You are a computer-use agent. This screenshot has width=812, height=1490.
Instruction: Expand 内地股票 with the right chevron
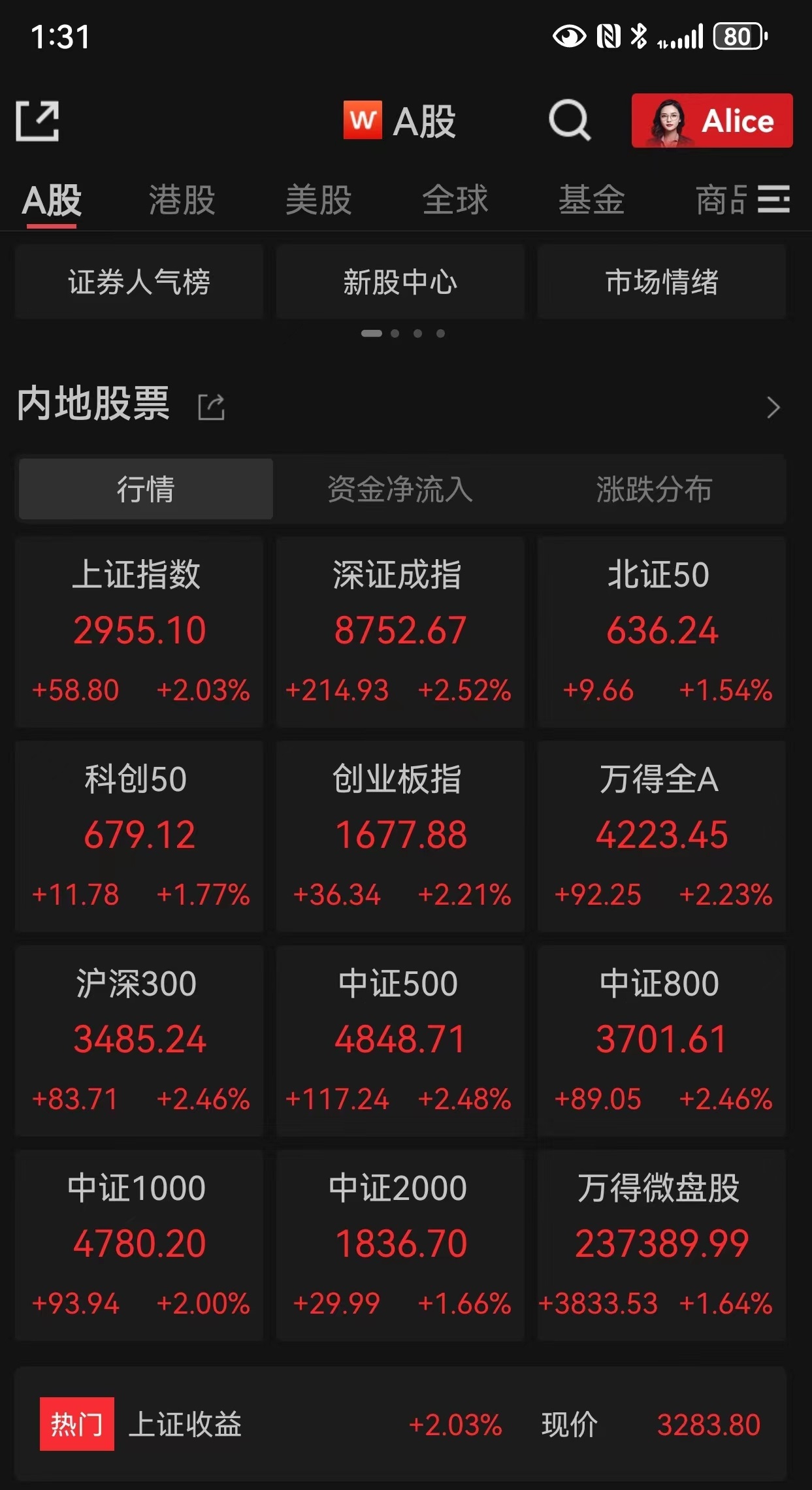773,407
